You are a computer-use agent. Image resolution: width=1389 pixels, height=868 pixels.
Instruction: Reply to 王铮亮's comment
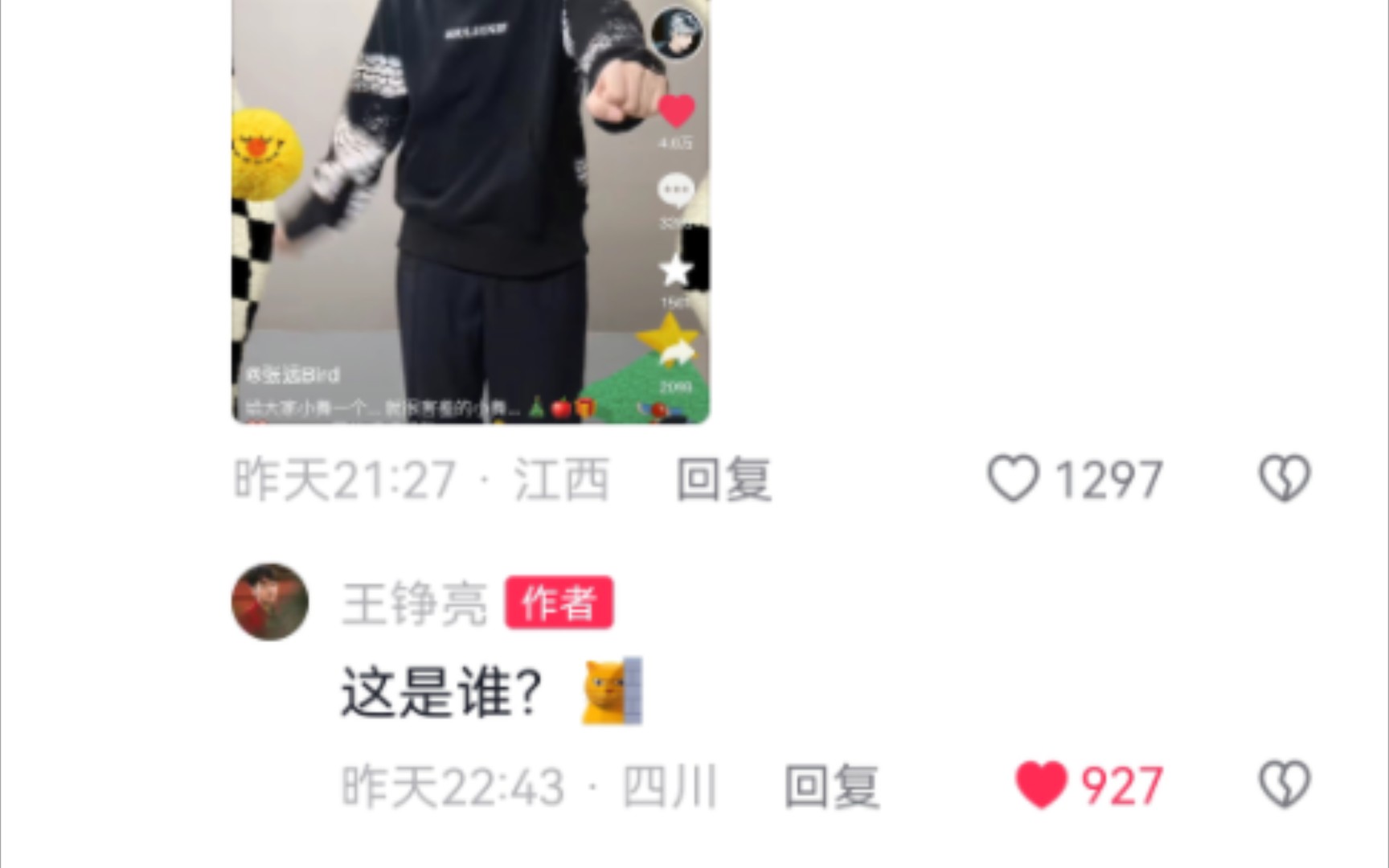click(x=831, y=786)
